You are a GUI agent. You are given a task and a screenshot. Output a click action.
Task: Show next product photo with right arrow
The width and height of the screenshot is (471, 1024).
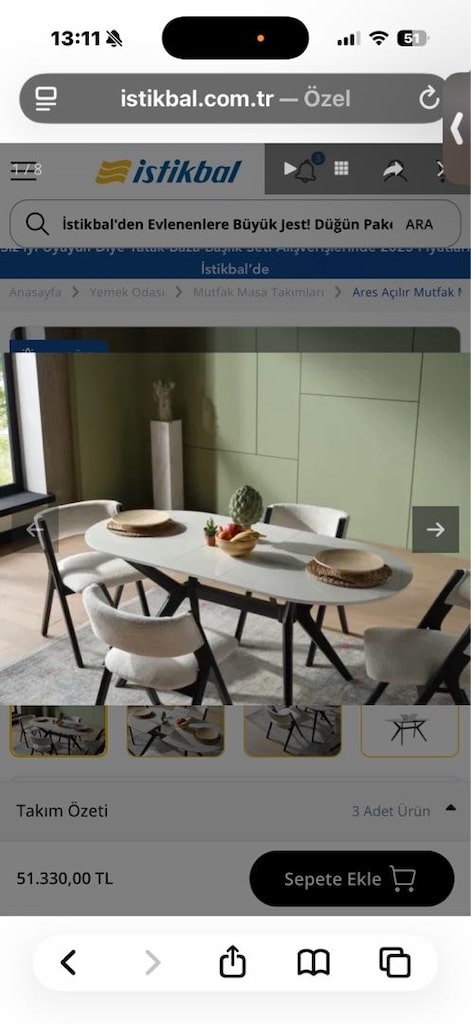(435, 529)
